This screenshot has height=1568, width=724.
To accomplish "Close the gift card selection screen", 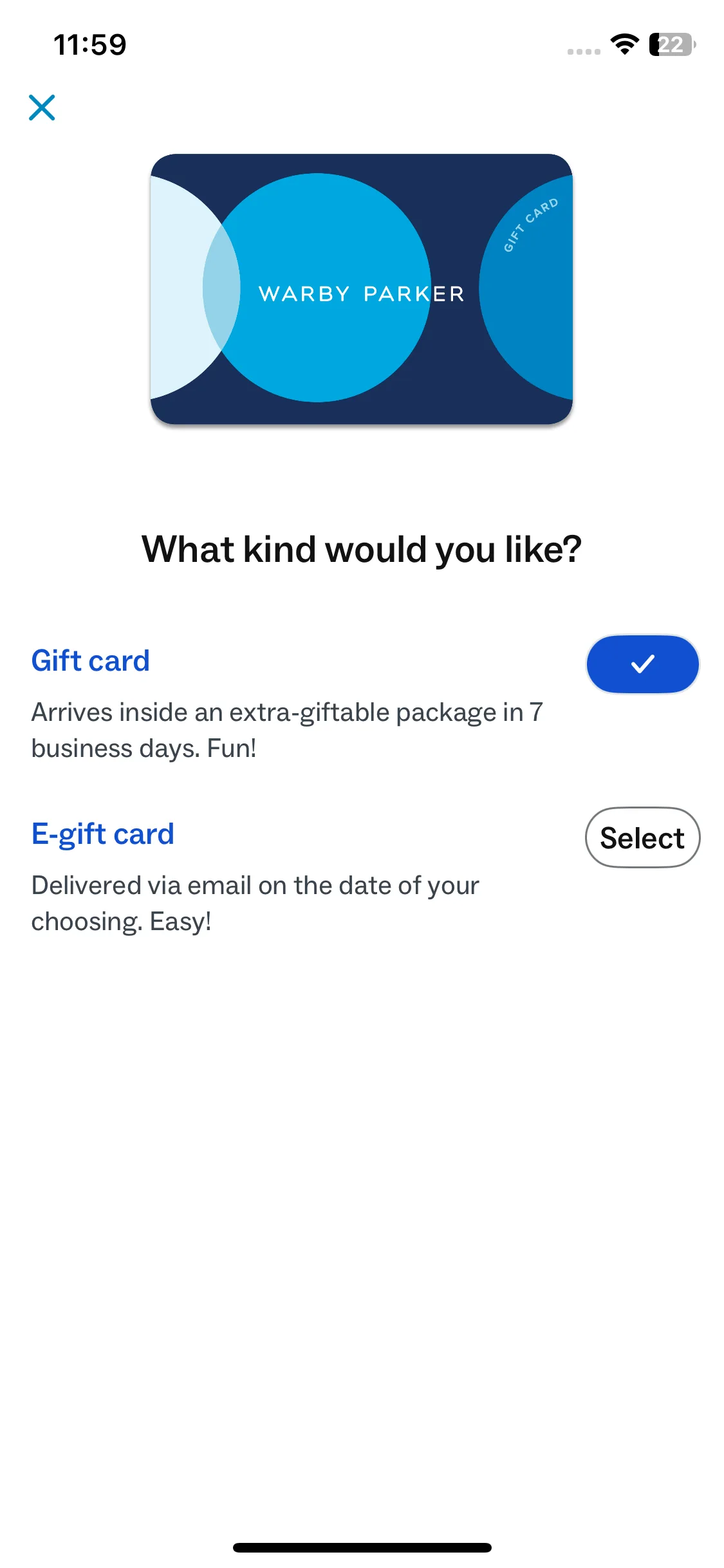I will (x=42, y=107).
